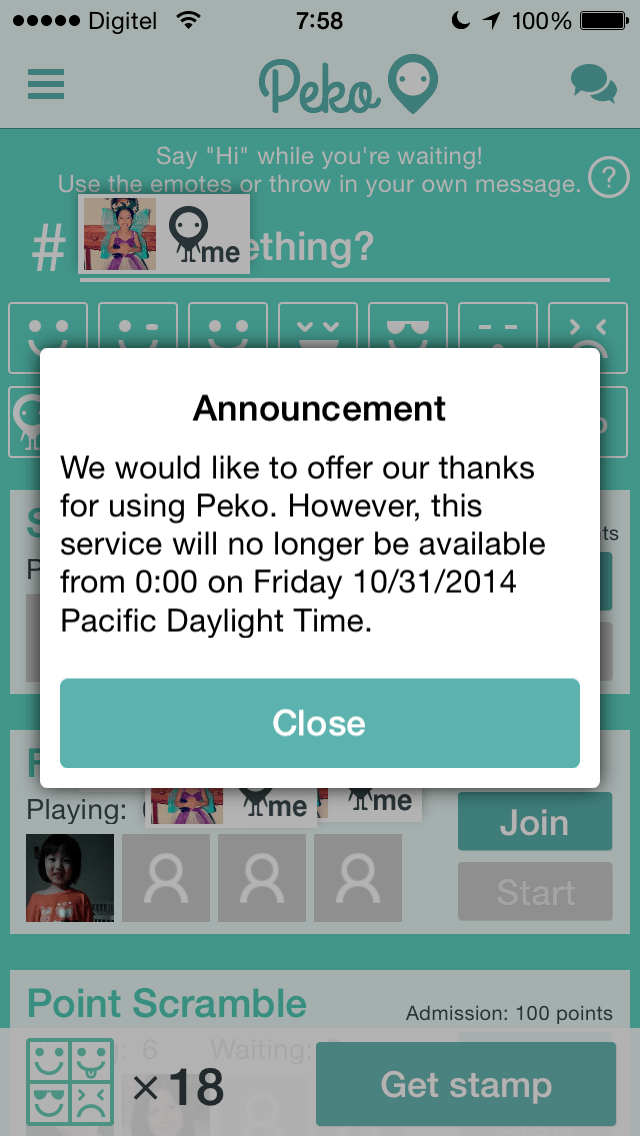Tap the help question mark icon
Image resolution: width=640 pixels, height=1136 pixels.
click(x=608, y=179)
